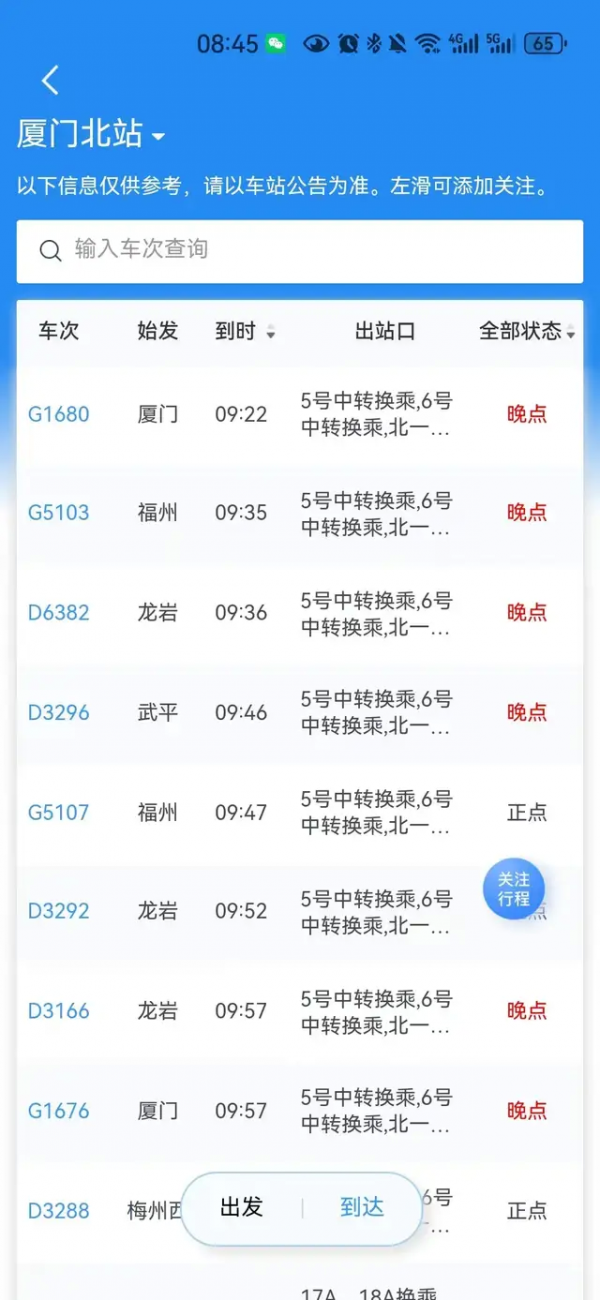Open train D3166 row
The height and width of the screenshot is (1300, 600).
59,1011
